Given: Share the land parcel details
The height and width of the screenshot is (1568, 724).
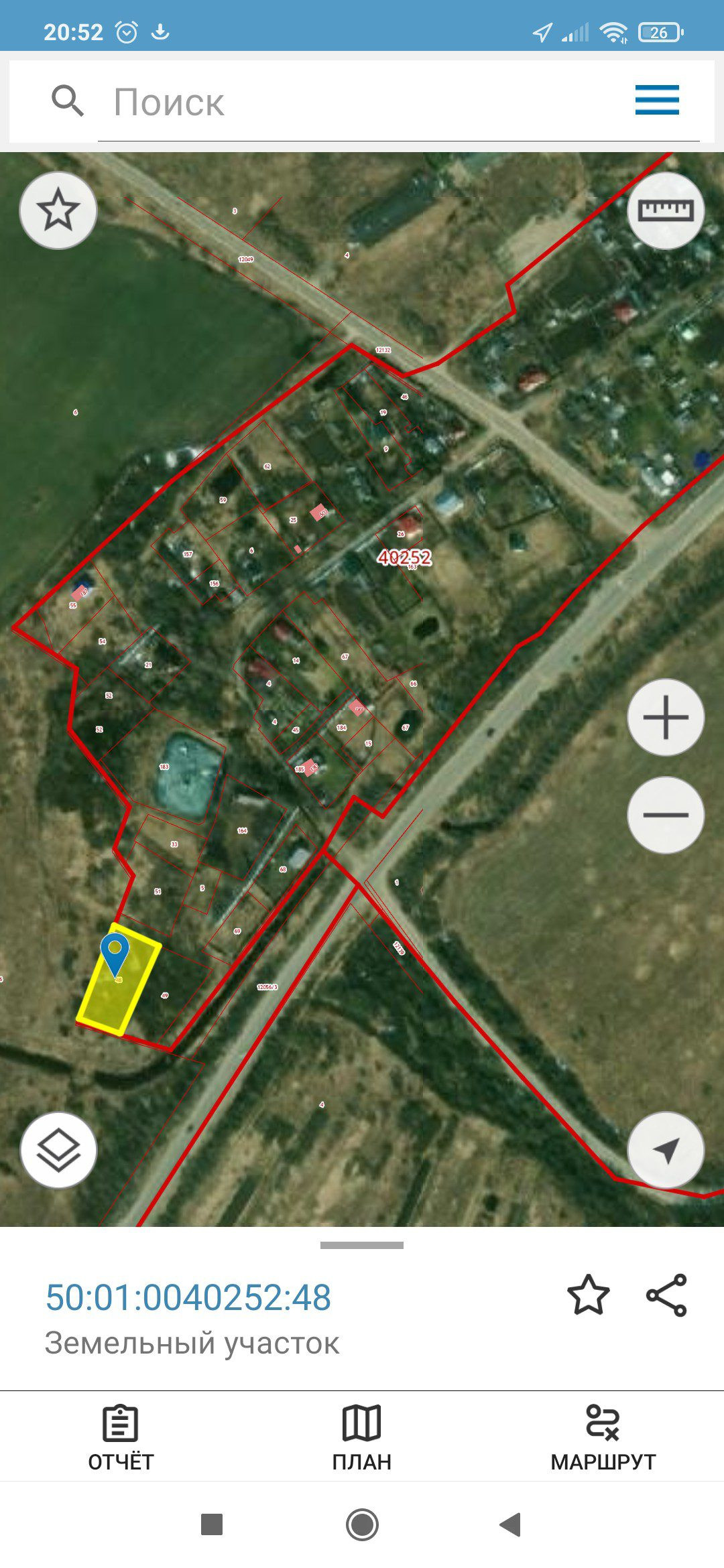Looking at the screenshot, I should tap(666, 1295).
